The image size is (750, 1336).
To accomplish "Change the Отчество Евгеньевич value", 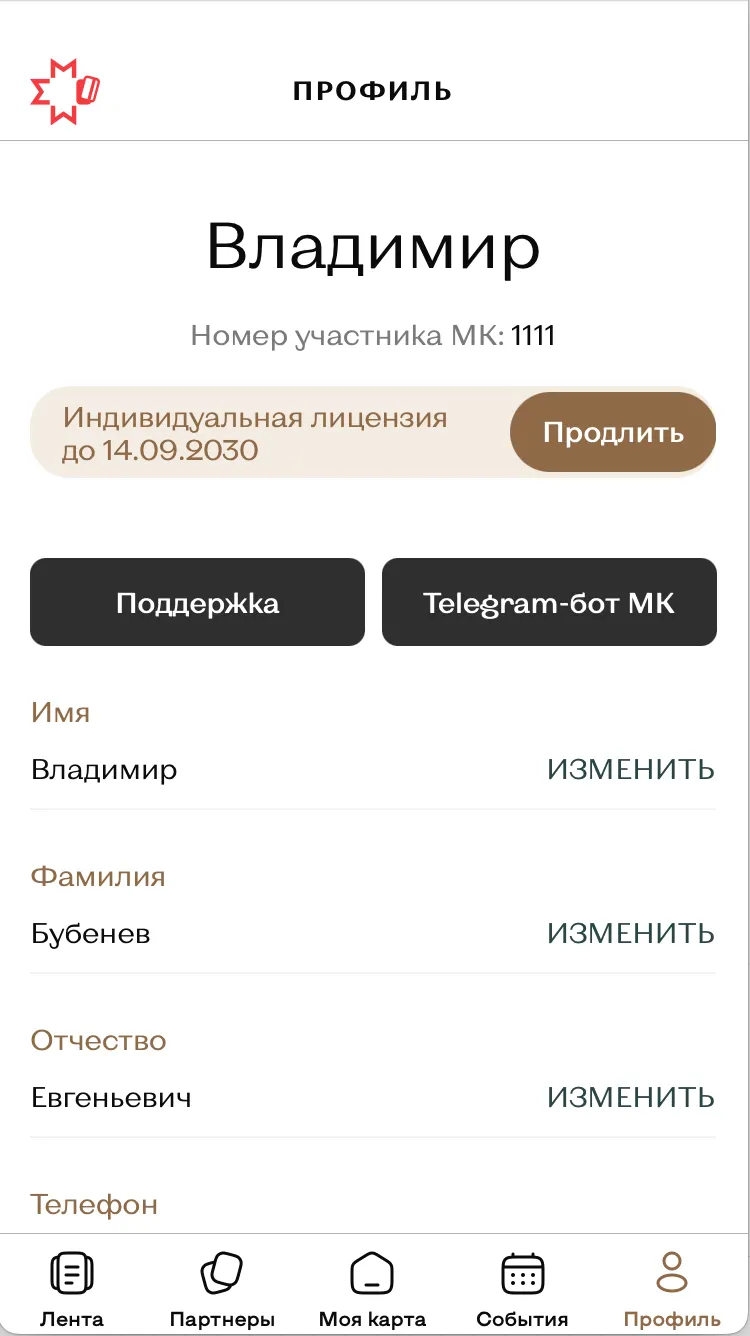I will tap(630, 1097).
